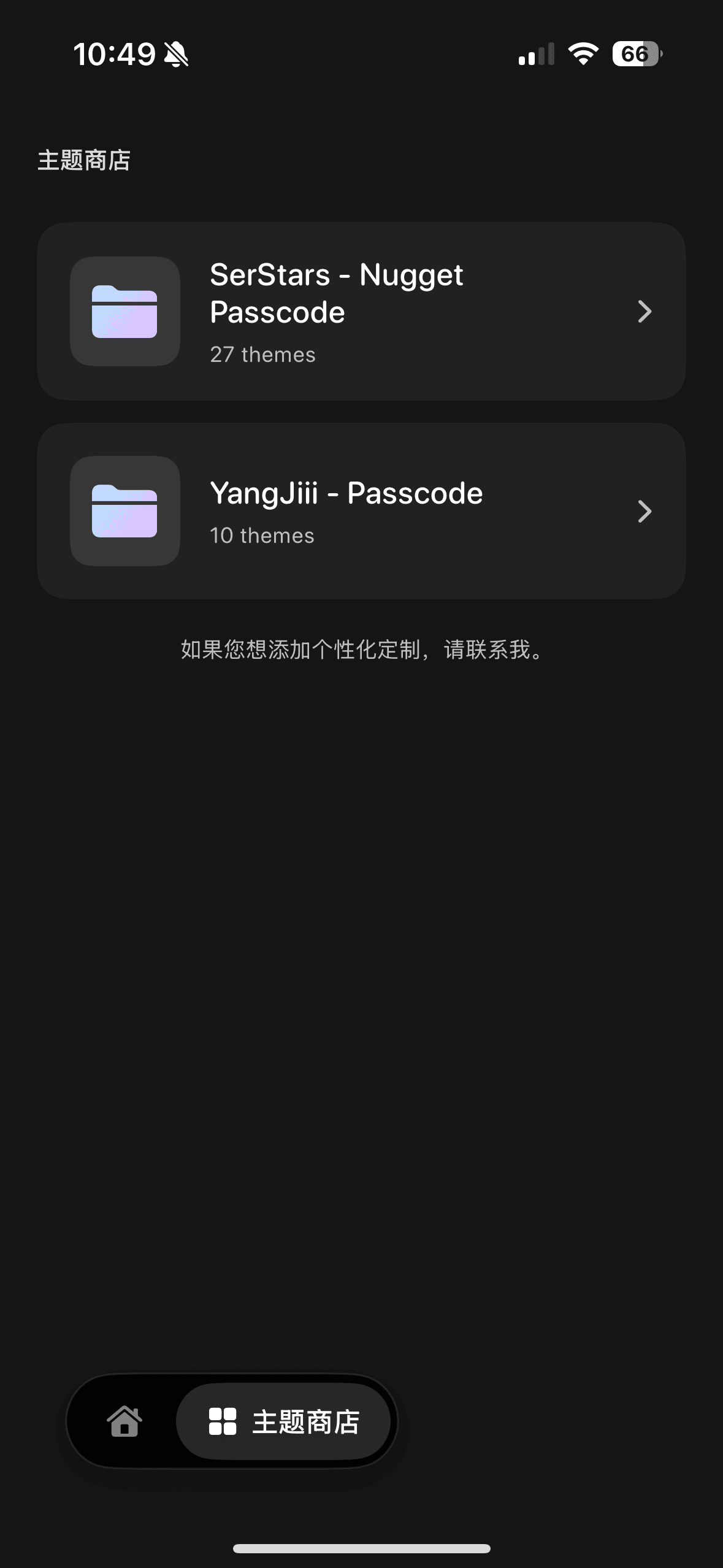The image size is (723, 1568).
Task: Open the SerStars - Nugget Passcode folder
Action: coord(361,312)
